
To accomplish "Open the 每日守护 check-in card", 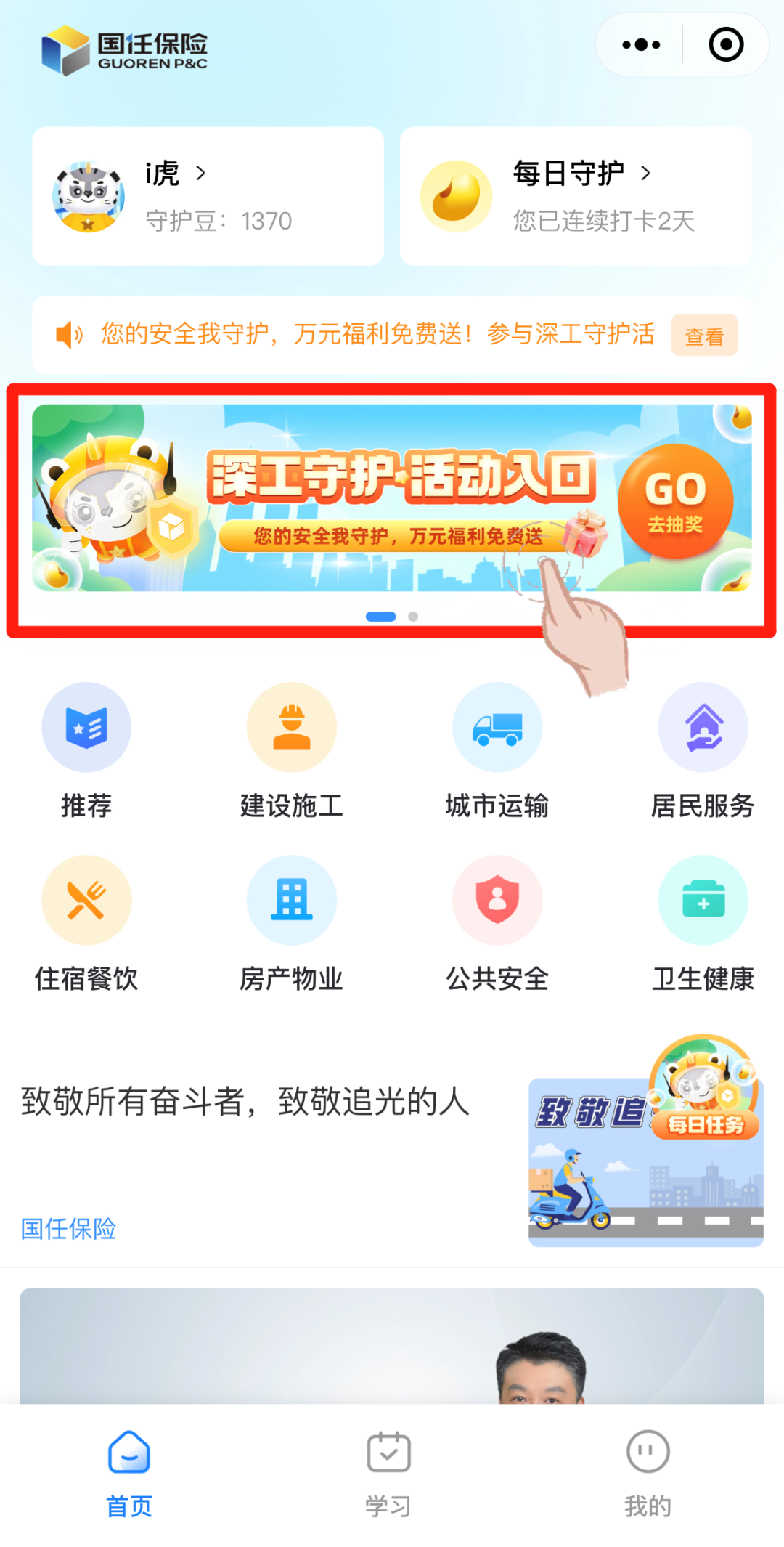I will 576,196.
